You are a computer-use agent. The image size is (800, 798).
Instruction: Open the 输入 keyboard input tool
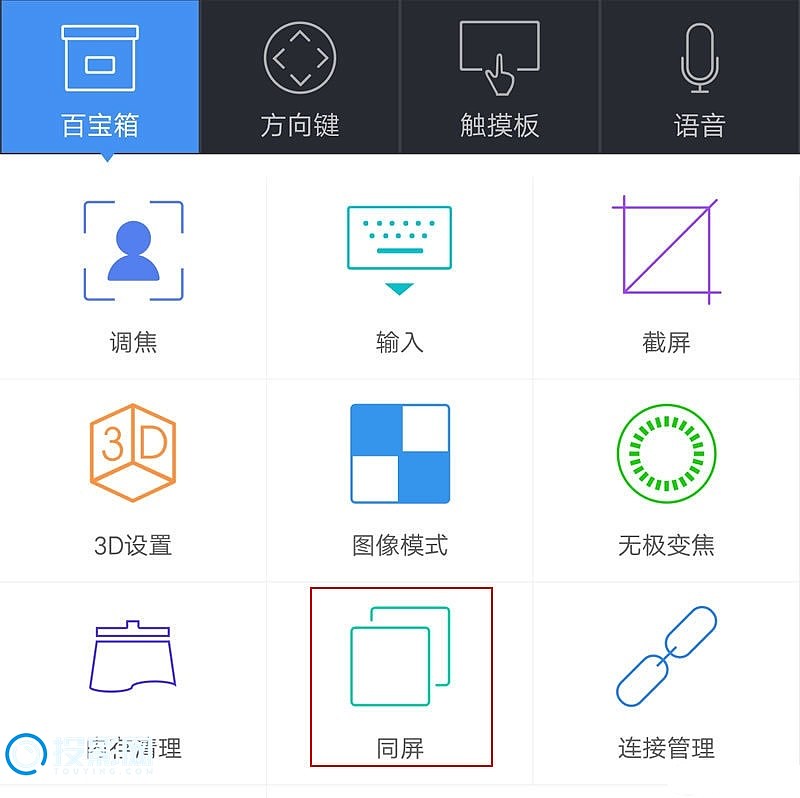[400, 277]
